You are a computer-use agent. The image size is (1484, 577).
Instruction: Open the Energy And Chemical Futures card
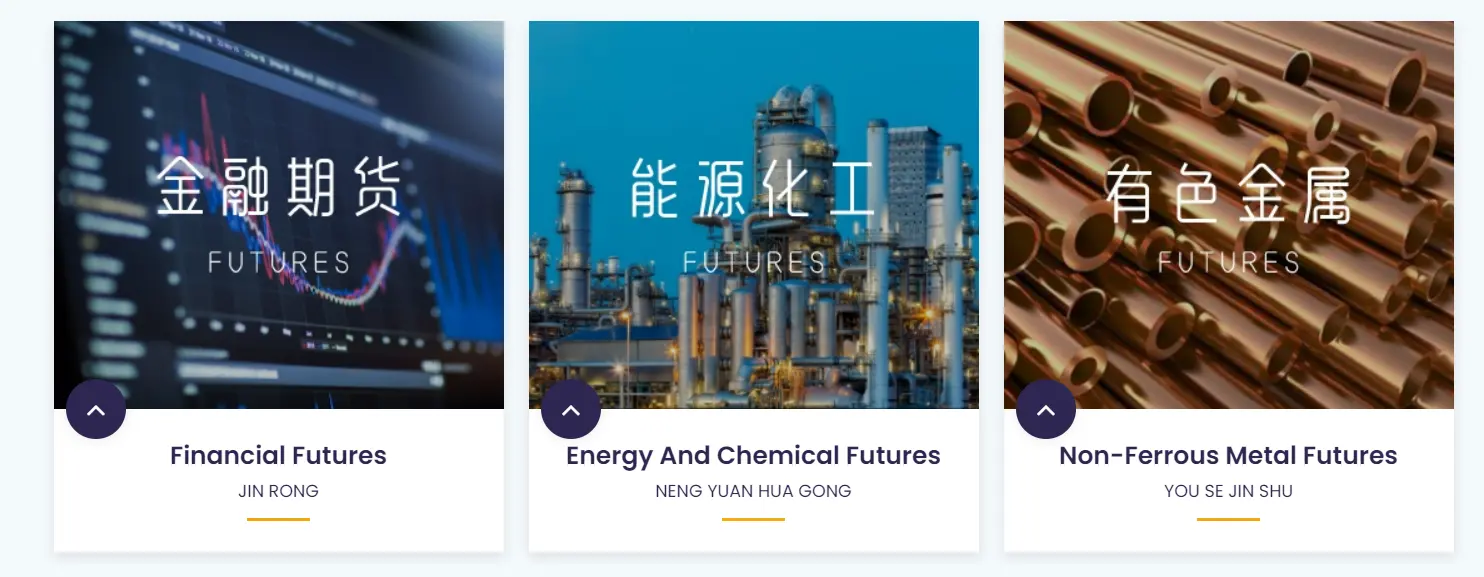[x=753, y=456]
